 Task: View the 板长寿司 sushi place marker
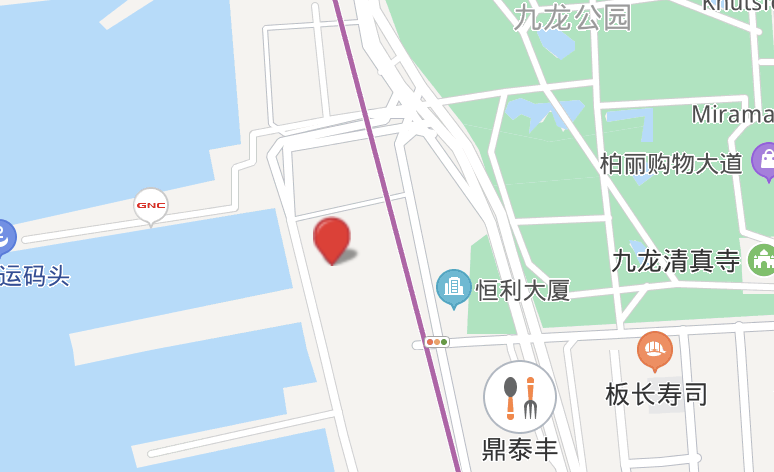coord(654,350)
